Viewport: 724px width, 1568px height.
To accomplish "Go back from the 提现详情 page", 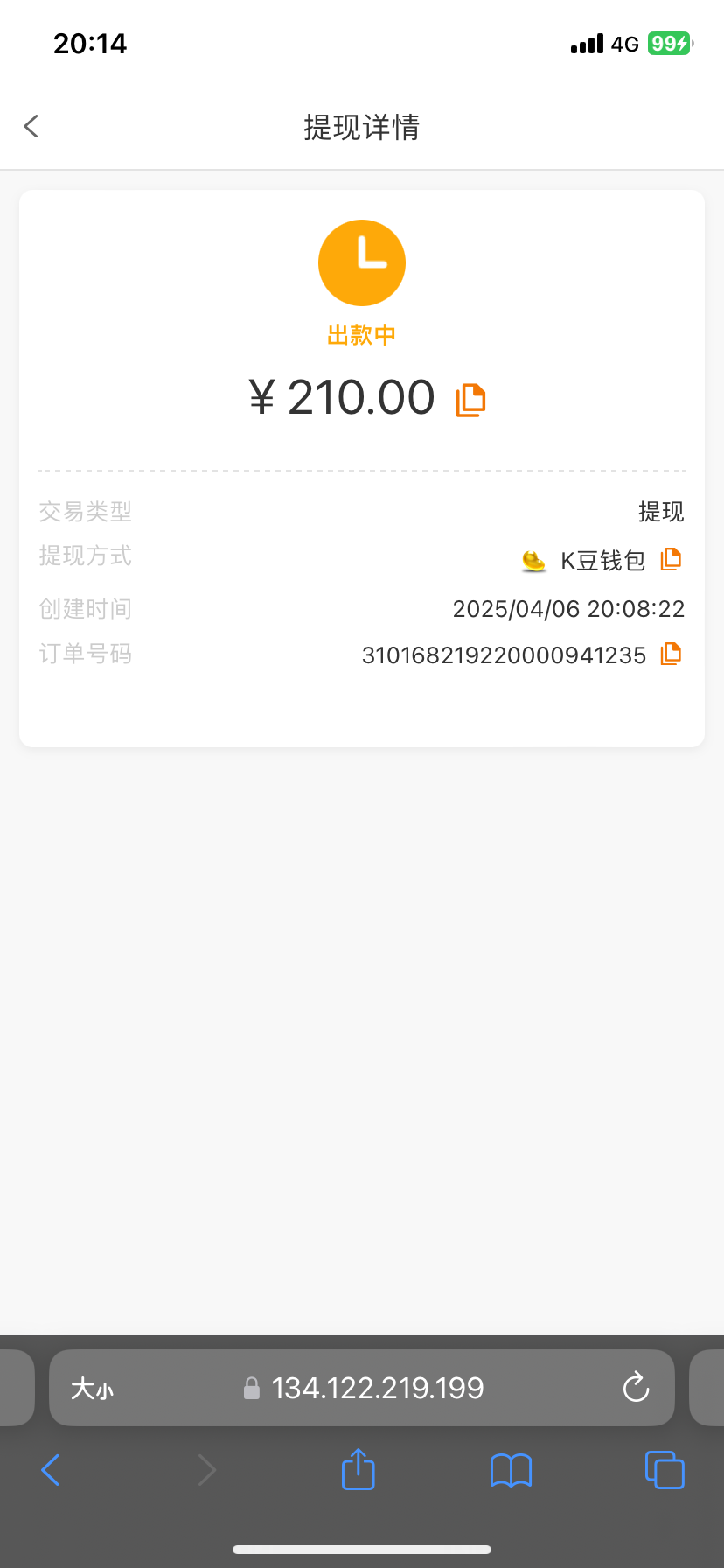I will click(x=31, y=127).
